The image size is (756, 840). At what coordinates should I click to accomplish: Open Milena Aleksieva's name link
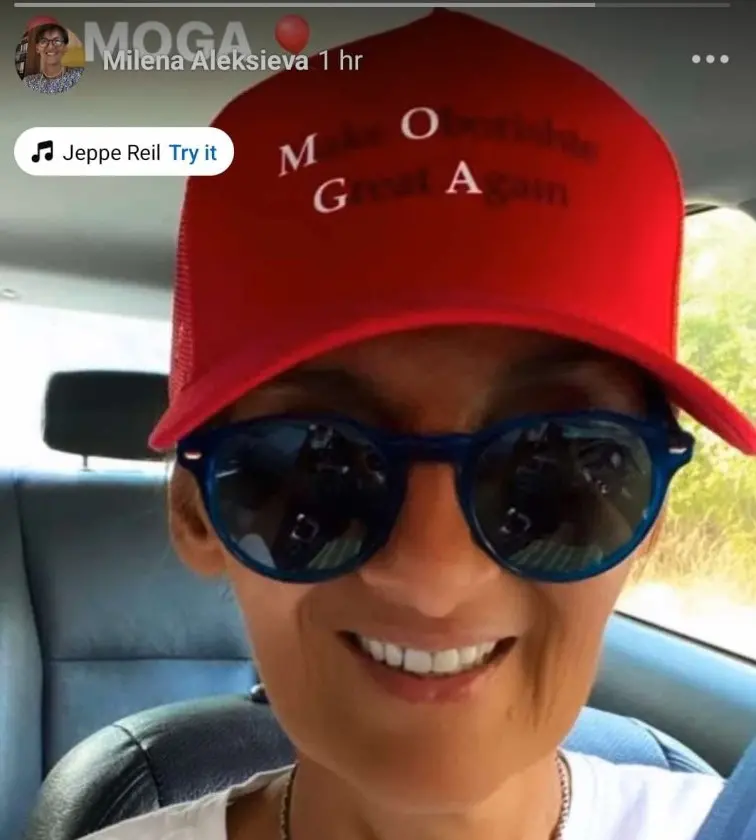(x=205, y=61)
